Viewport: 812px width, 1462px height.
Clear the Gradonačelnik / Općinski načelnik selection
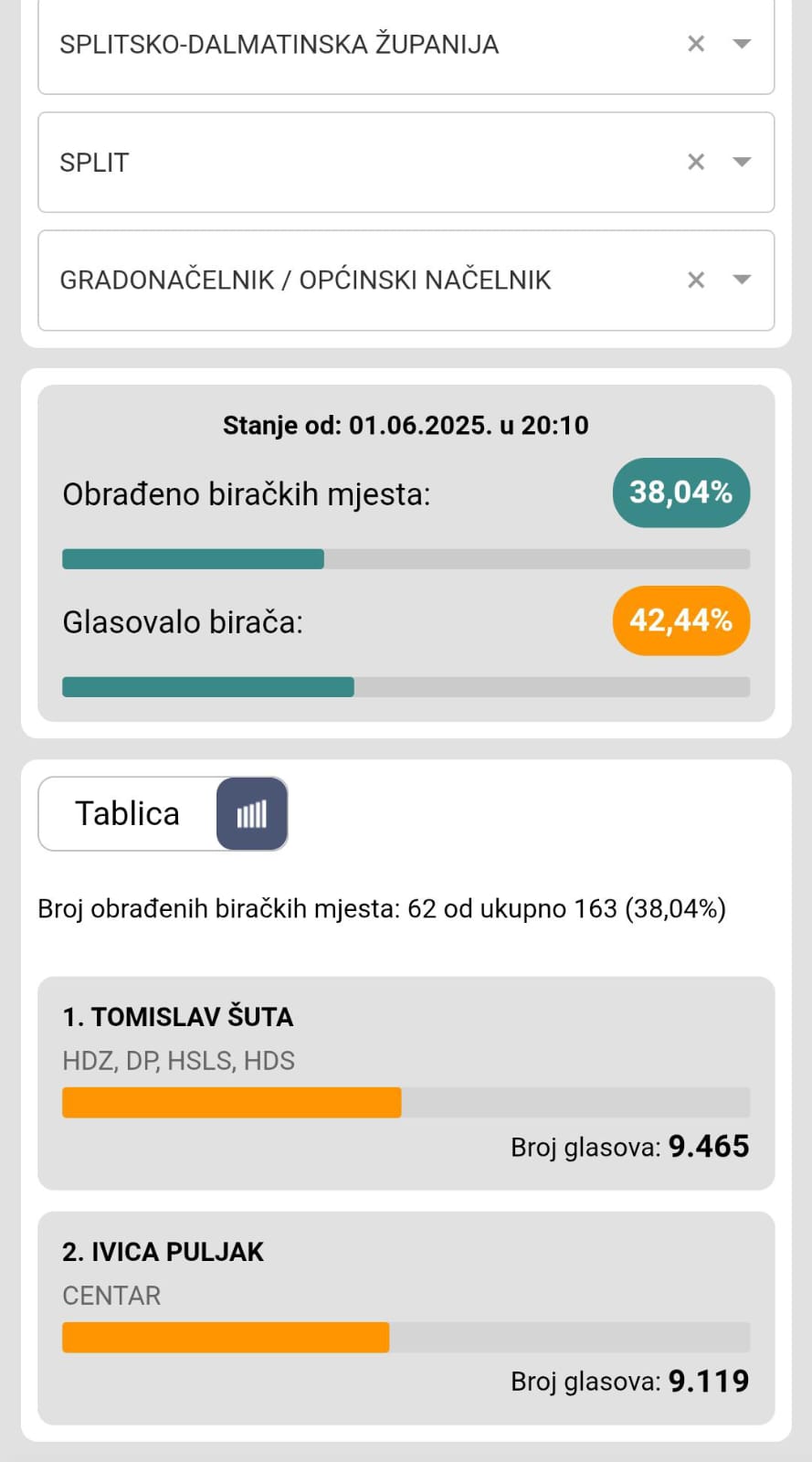pos(696,280)
